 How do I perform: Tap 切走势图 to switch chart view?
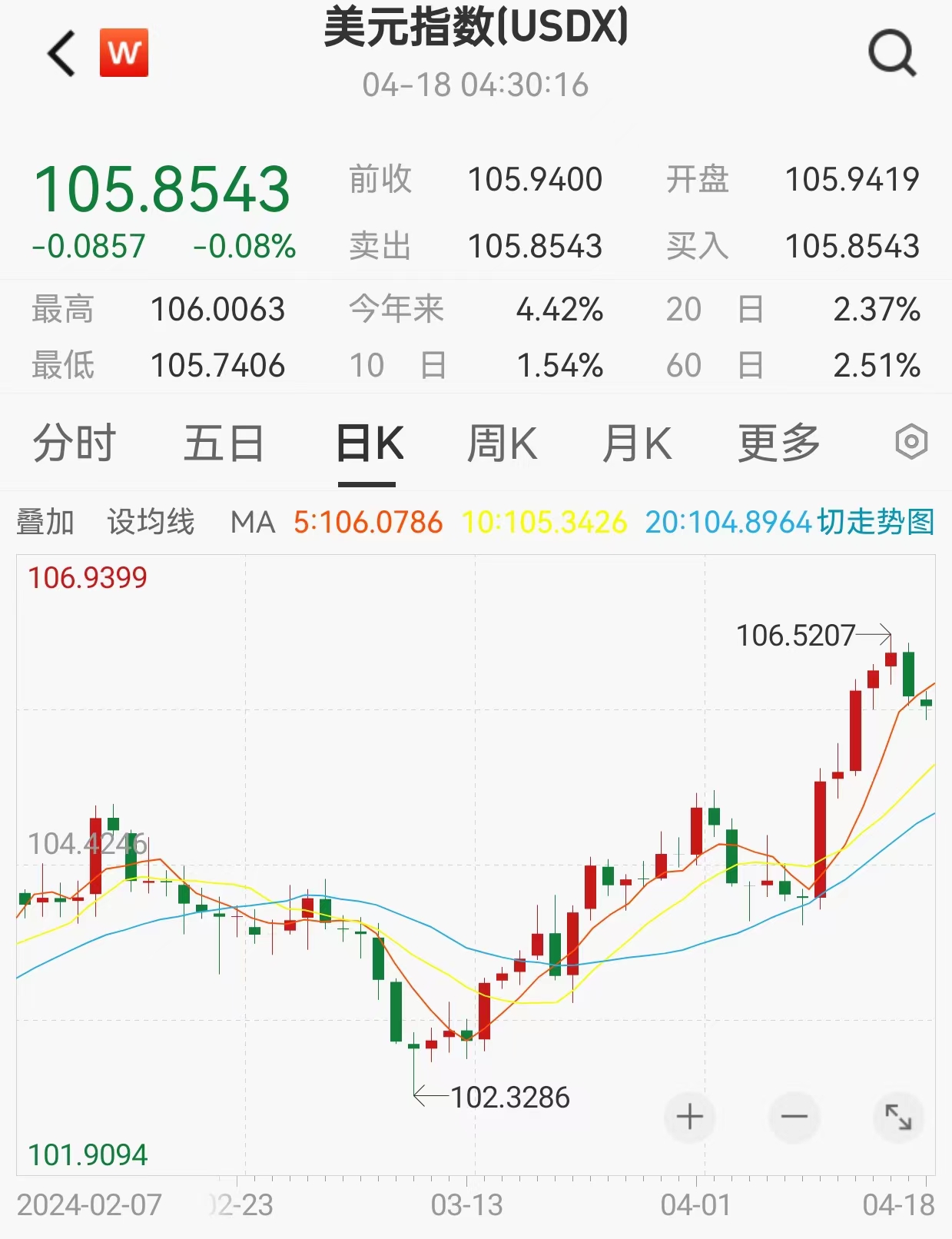(875, 523)
